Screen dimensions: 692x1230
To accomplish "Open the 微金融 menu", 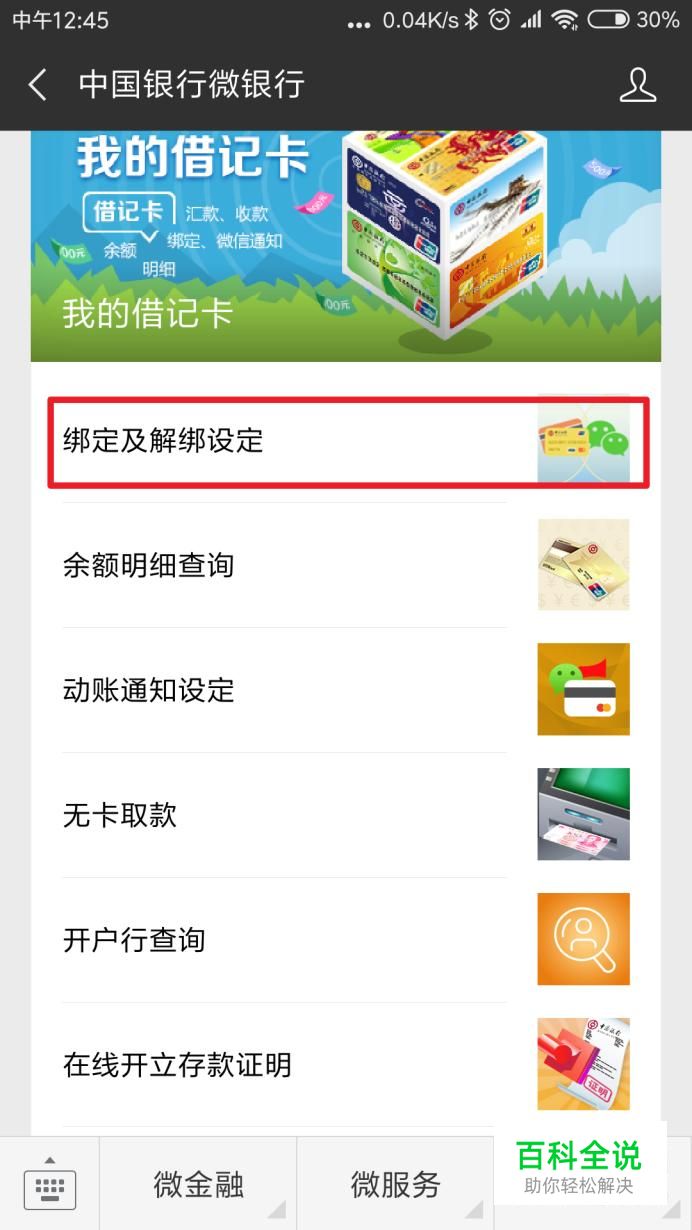I will [x=198, y=1185].
